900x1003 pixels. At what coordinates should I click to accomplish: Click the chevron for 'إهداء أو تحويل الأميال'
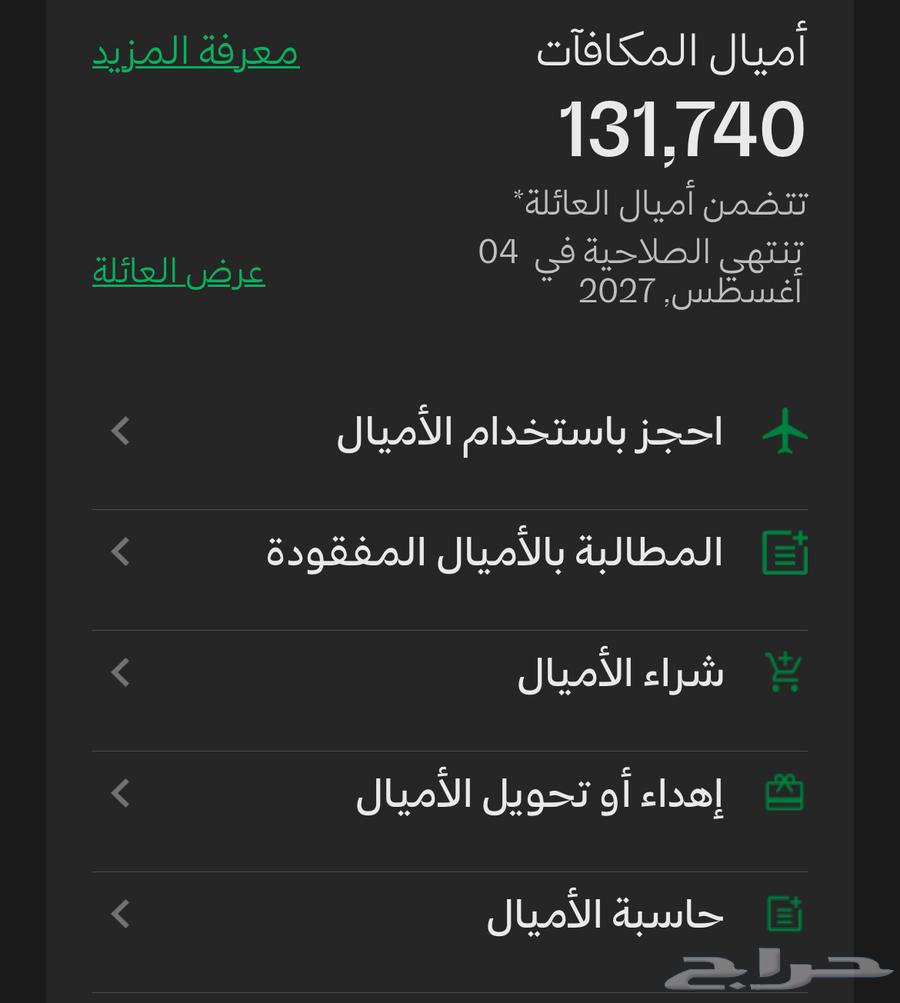(x=119, y=792)
